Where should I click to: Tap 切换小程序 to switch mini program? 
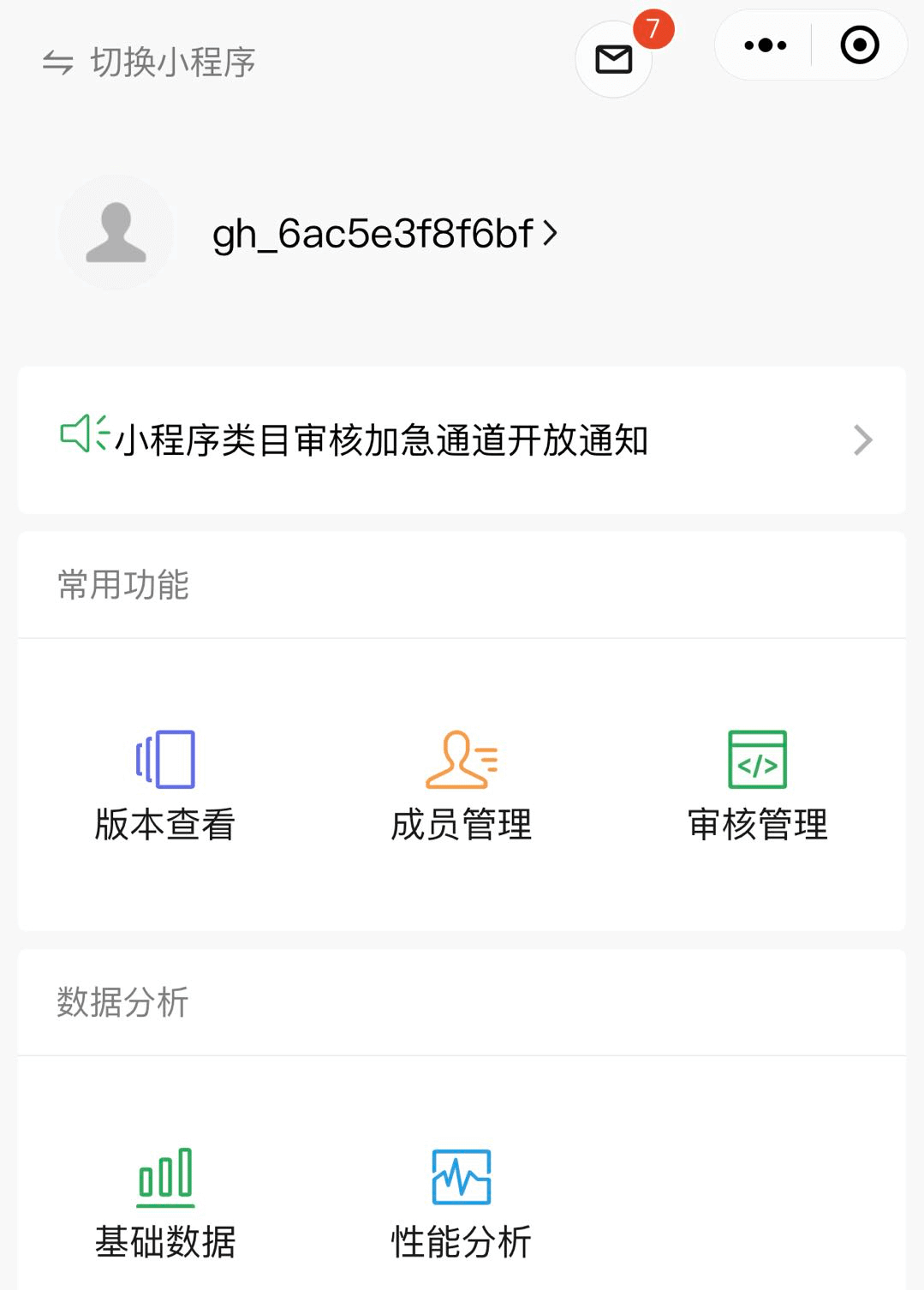click(150, 63)
